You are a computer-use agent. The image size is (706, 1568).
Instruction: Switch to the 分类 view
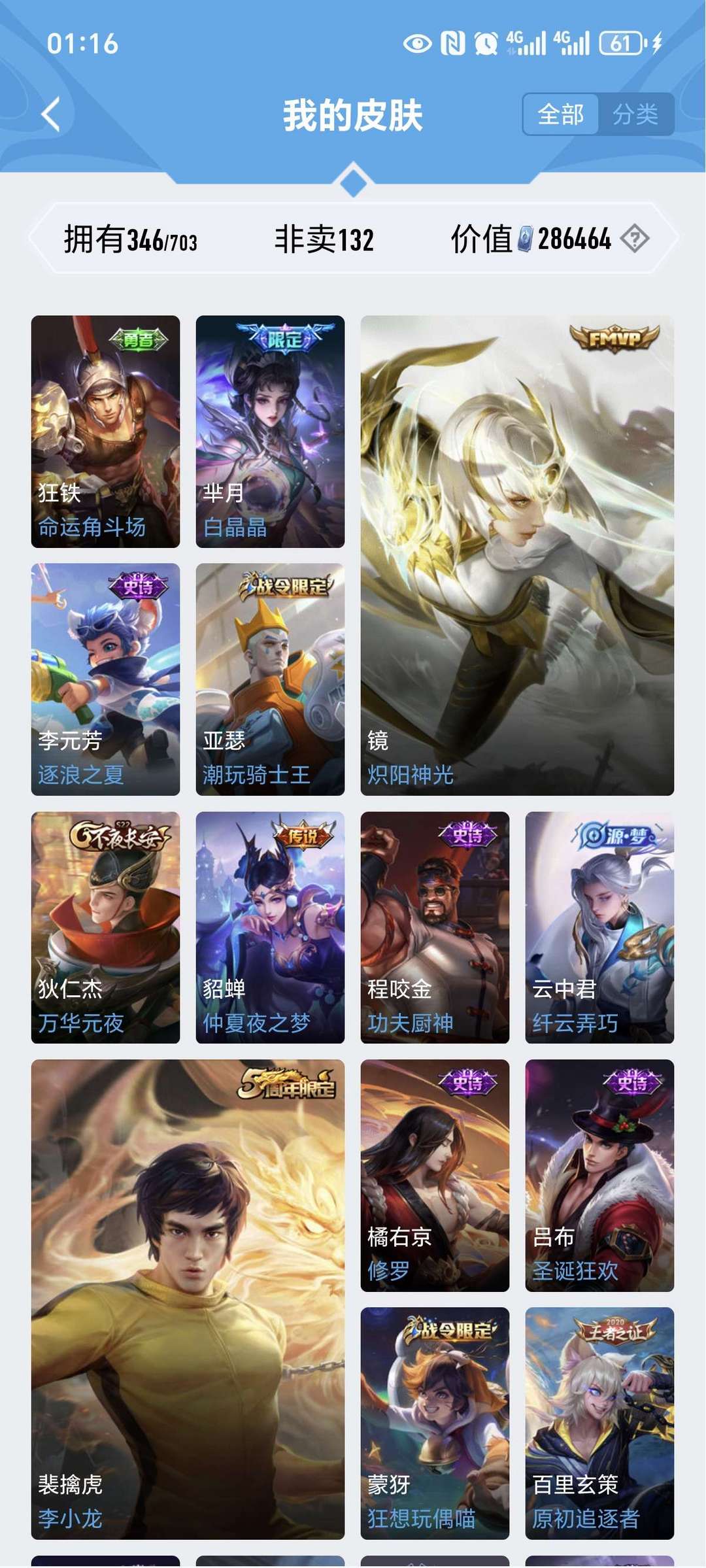click(635, 114)
